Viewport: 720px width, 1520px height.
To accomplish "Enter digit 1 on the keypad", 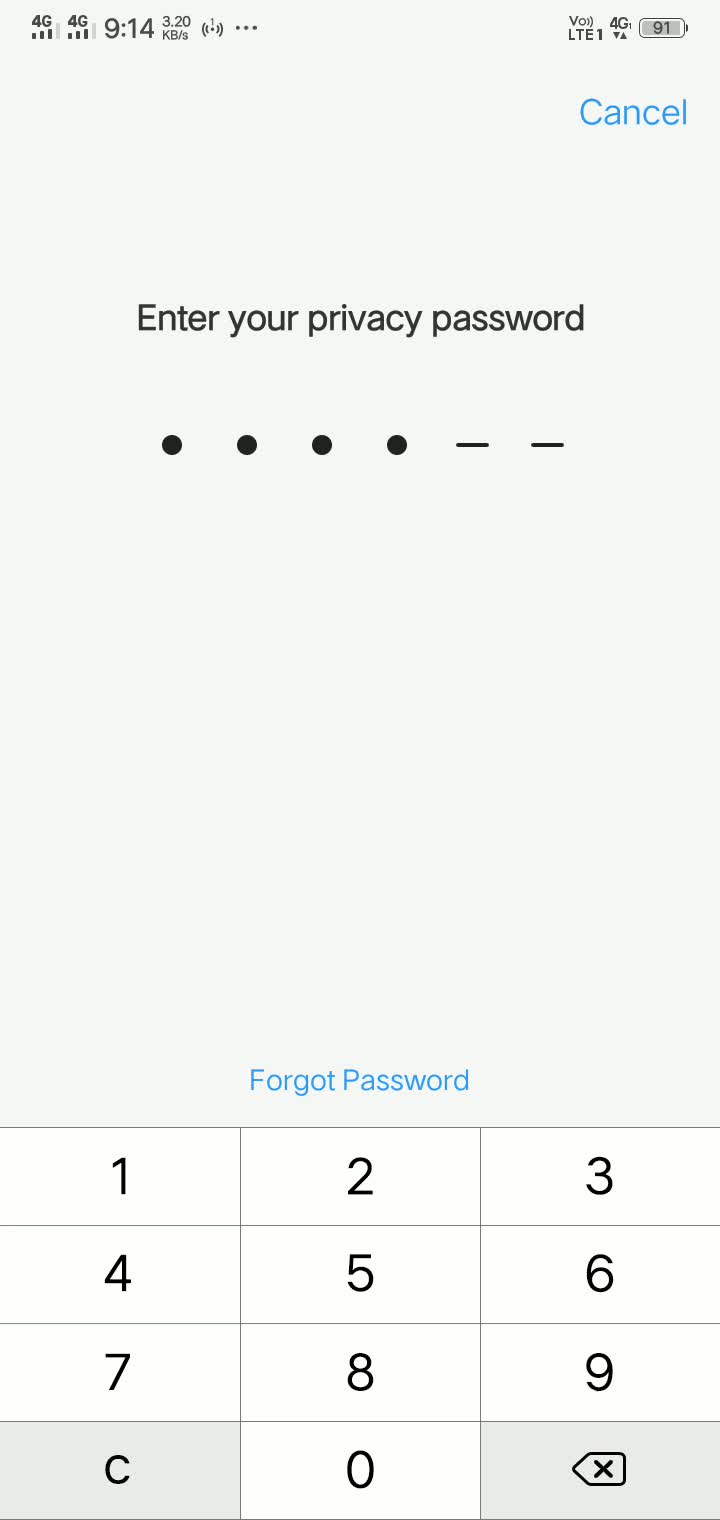I will tap(120, 1176).
